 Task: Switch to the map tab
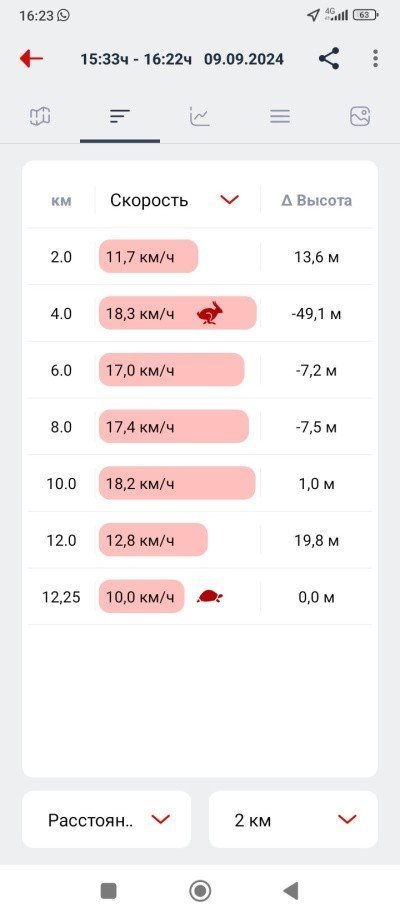(x=40, y=116)
